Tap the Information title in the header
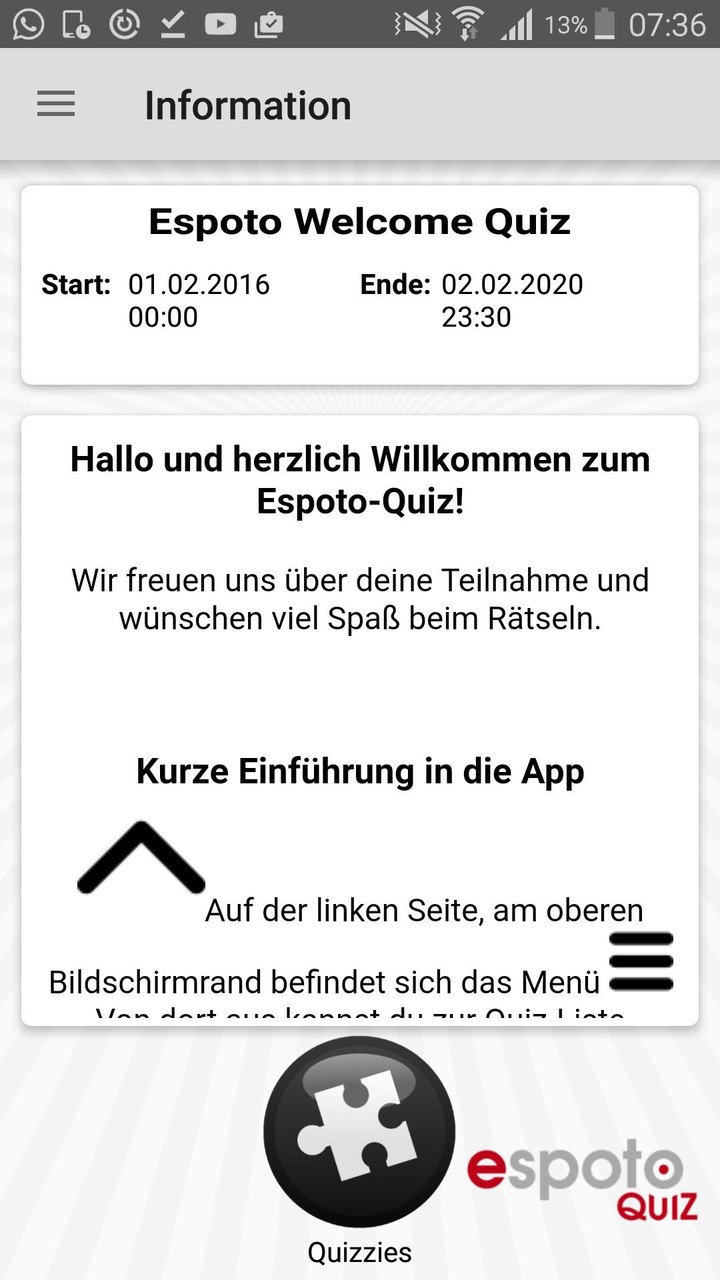This screenshot has width=720, height=1280. point(247,104)
